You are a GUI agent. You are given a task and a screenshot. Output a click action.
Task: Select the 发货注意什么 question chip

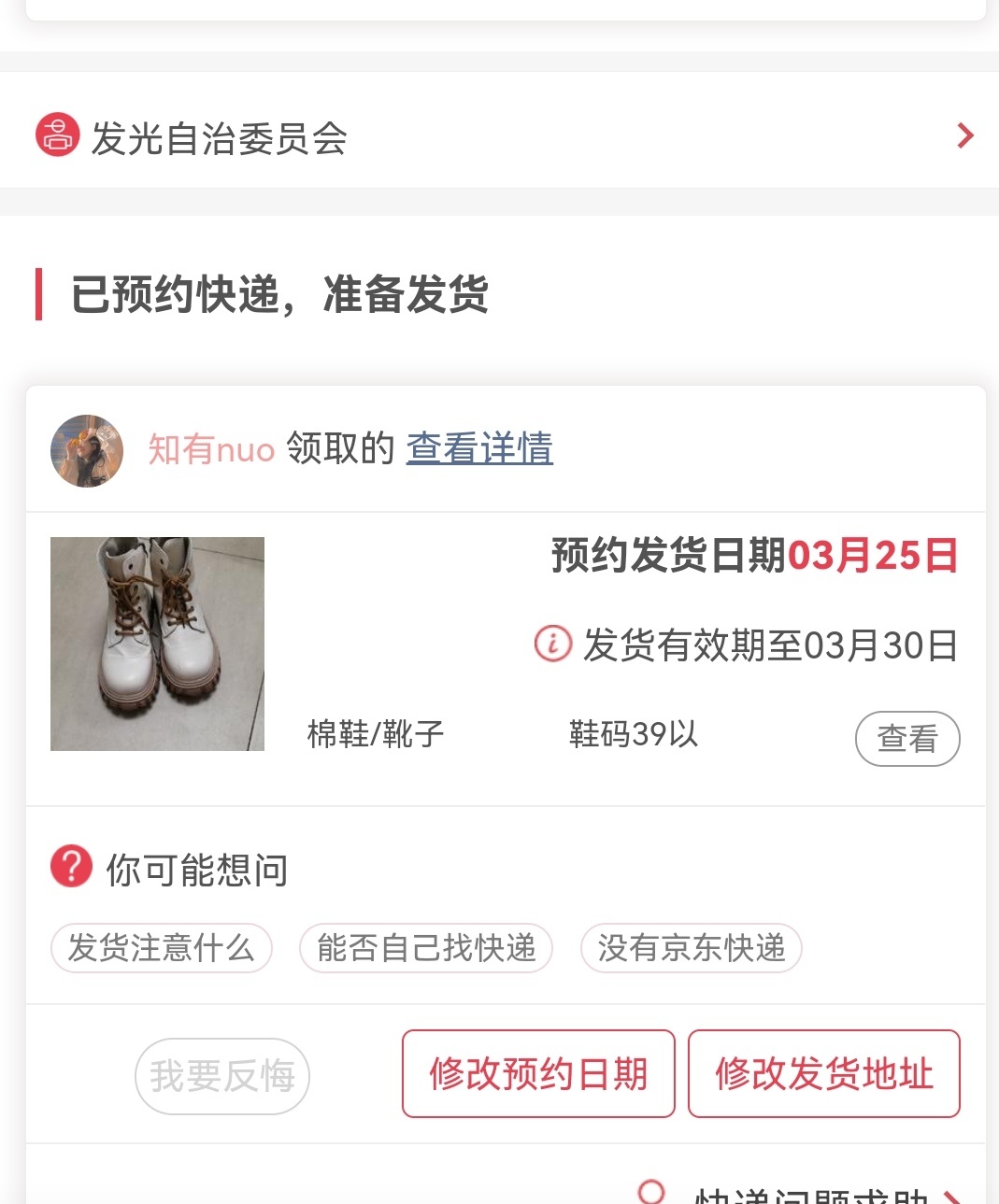pyautogui.click(x=161, y=948)
